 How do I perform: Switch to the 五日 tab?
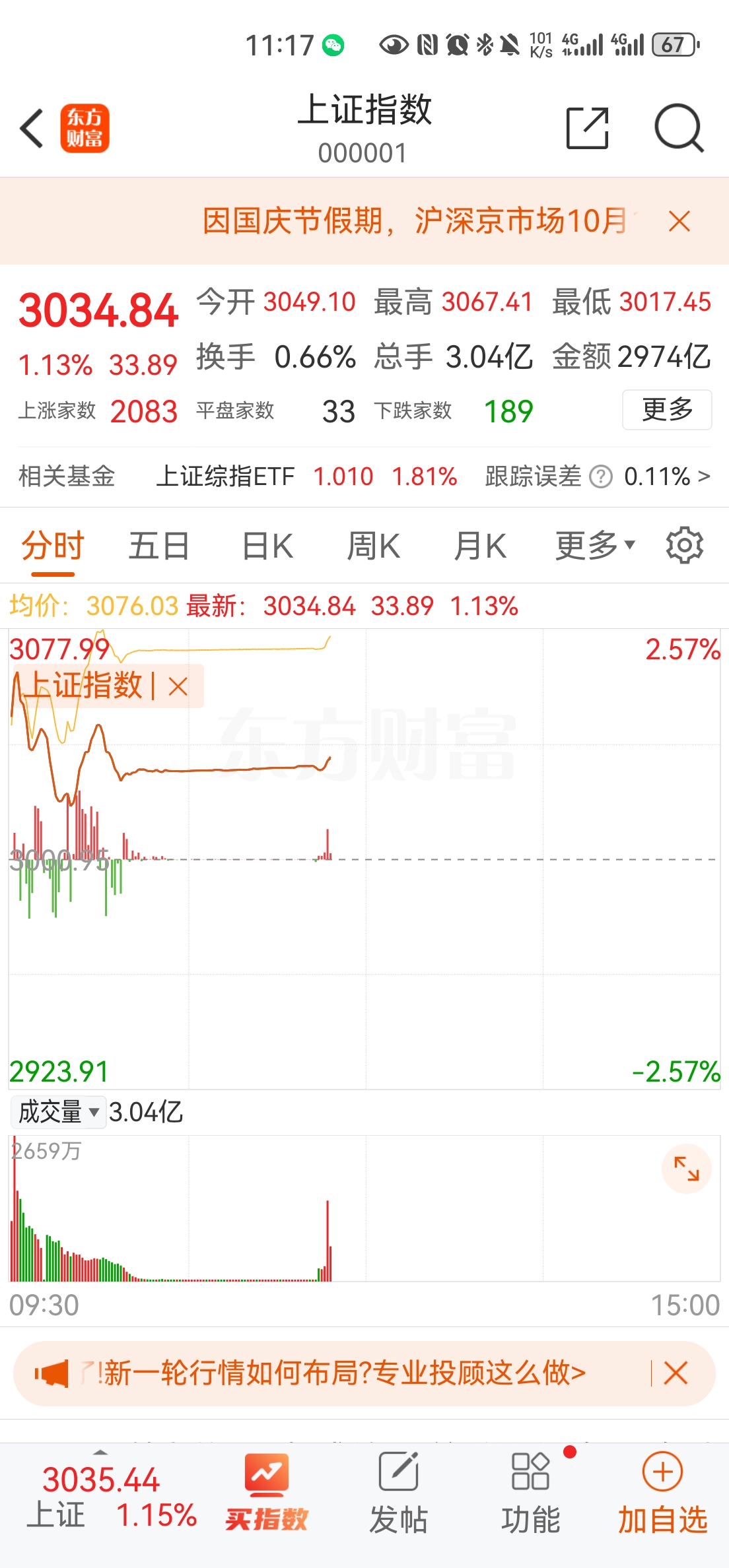(158, 544)
